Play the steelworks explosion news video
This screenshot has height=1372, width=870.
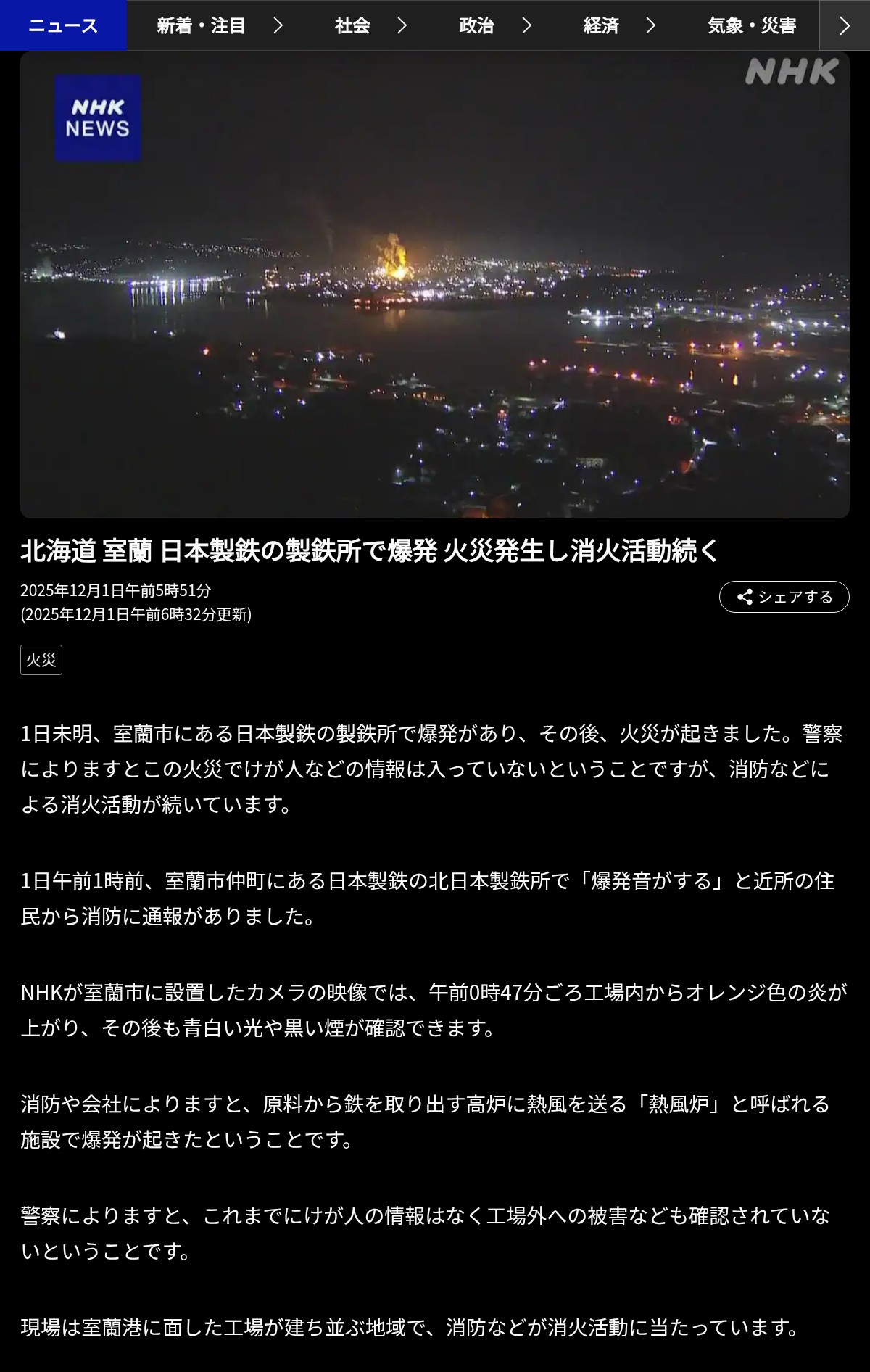(435, 284)
